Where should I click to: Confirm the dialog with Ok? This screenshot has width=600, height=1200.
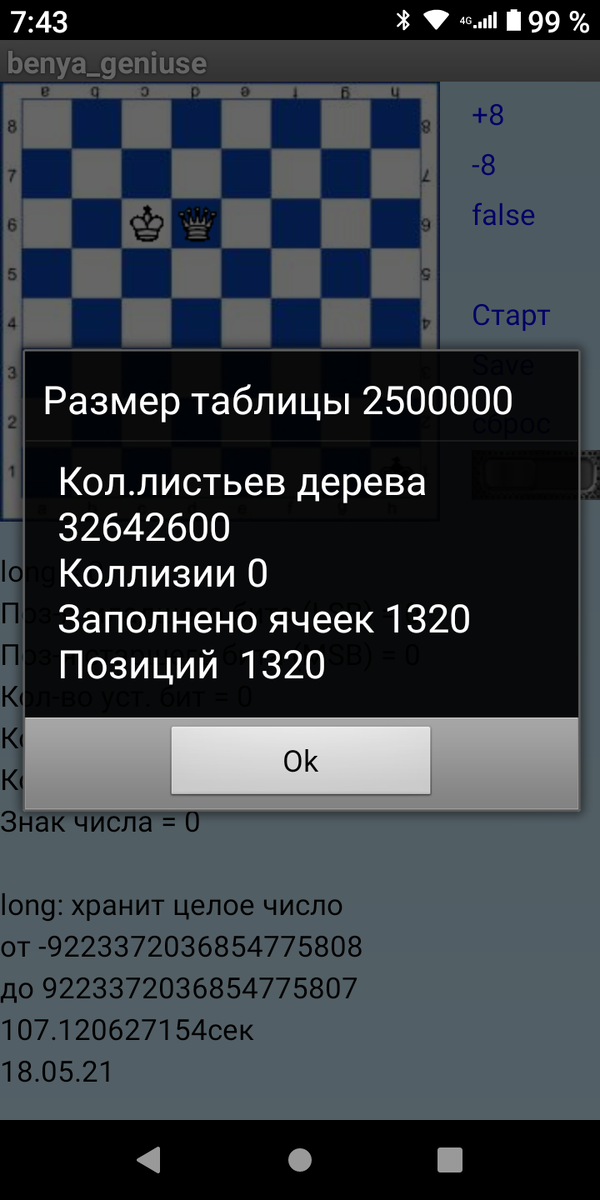(301, 761)
